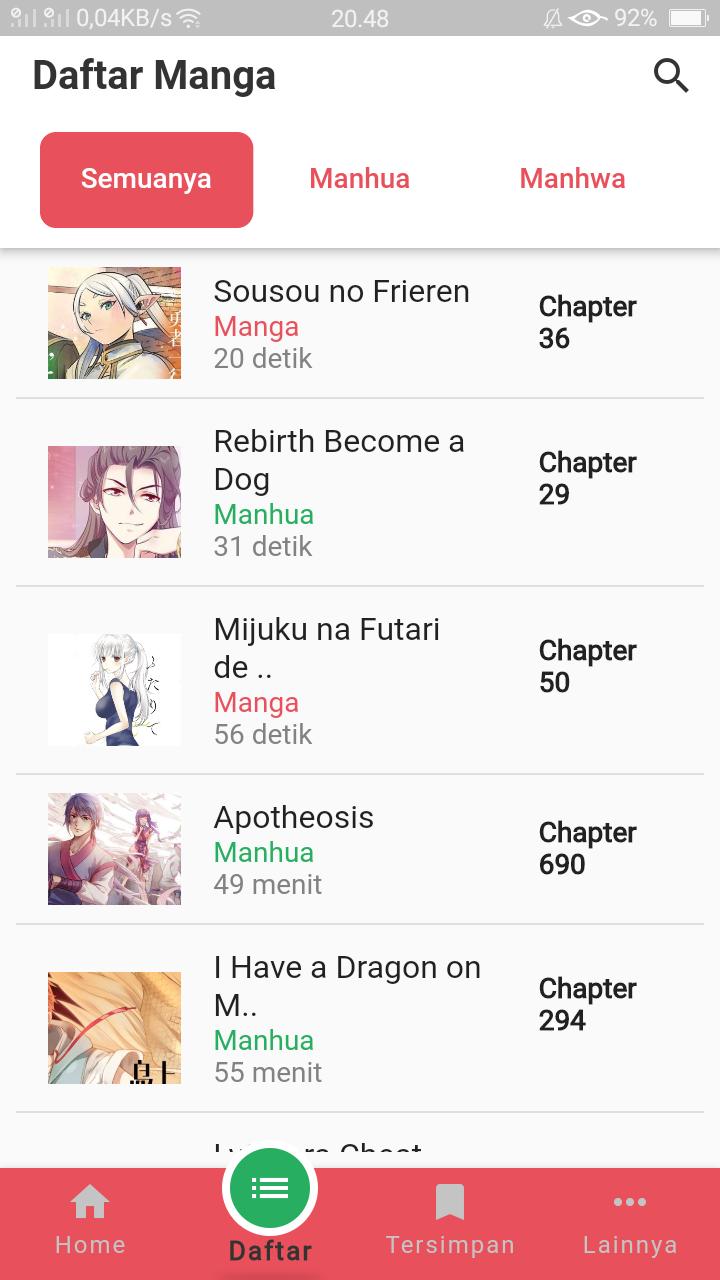Open Mijuku na Futari de entry
Viewport: 720px width, 1280px height.
pyautogui.click(x=340, y=680)
